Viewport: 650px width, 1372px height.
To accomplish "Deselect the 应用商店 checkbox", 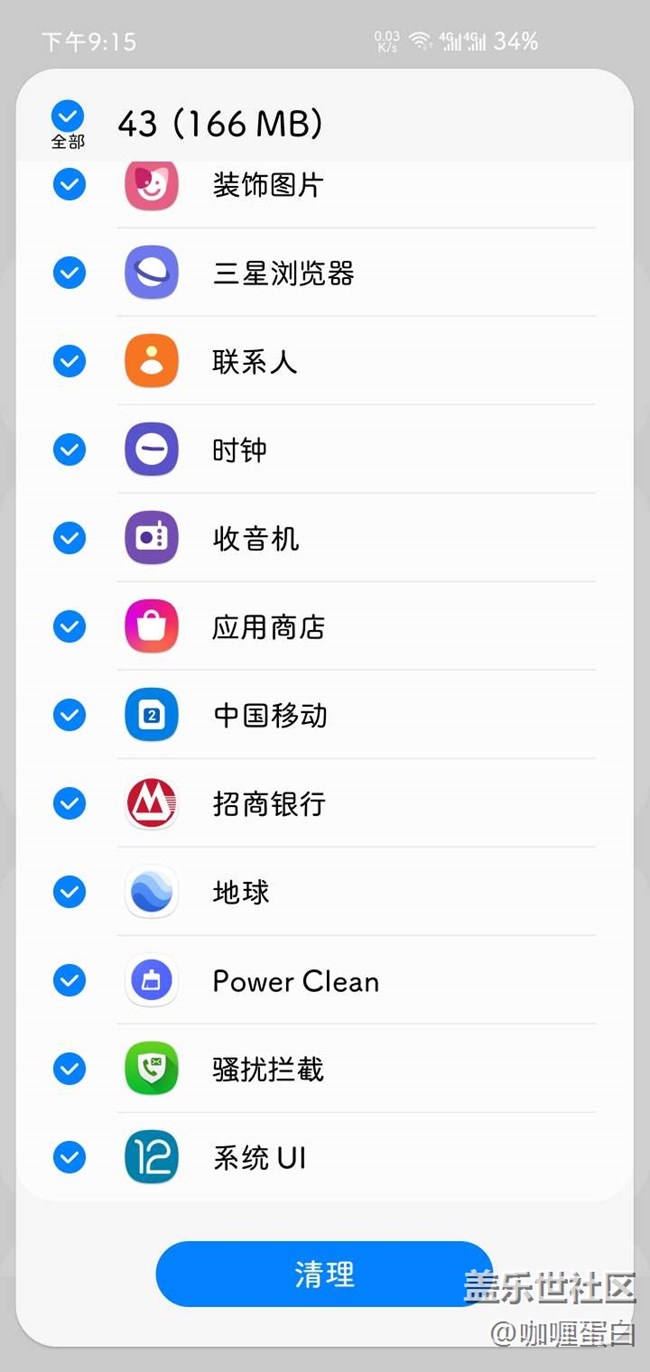I will pos(69,627).
